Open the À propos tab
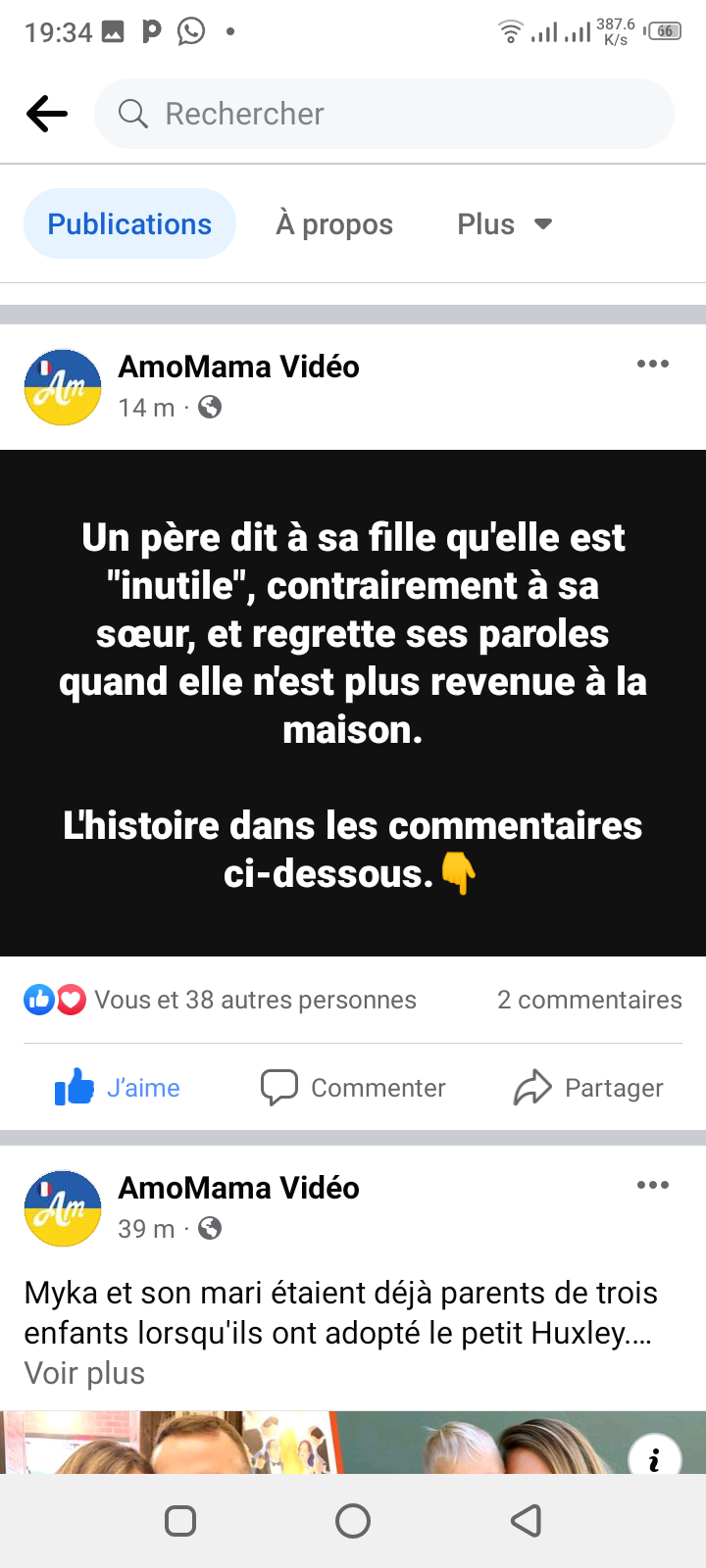 point(334,224)
